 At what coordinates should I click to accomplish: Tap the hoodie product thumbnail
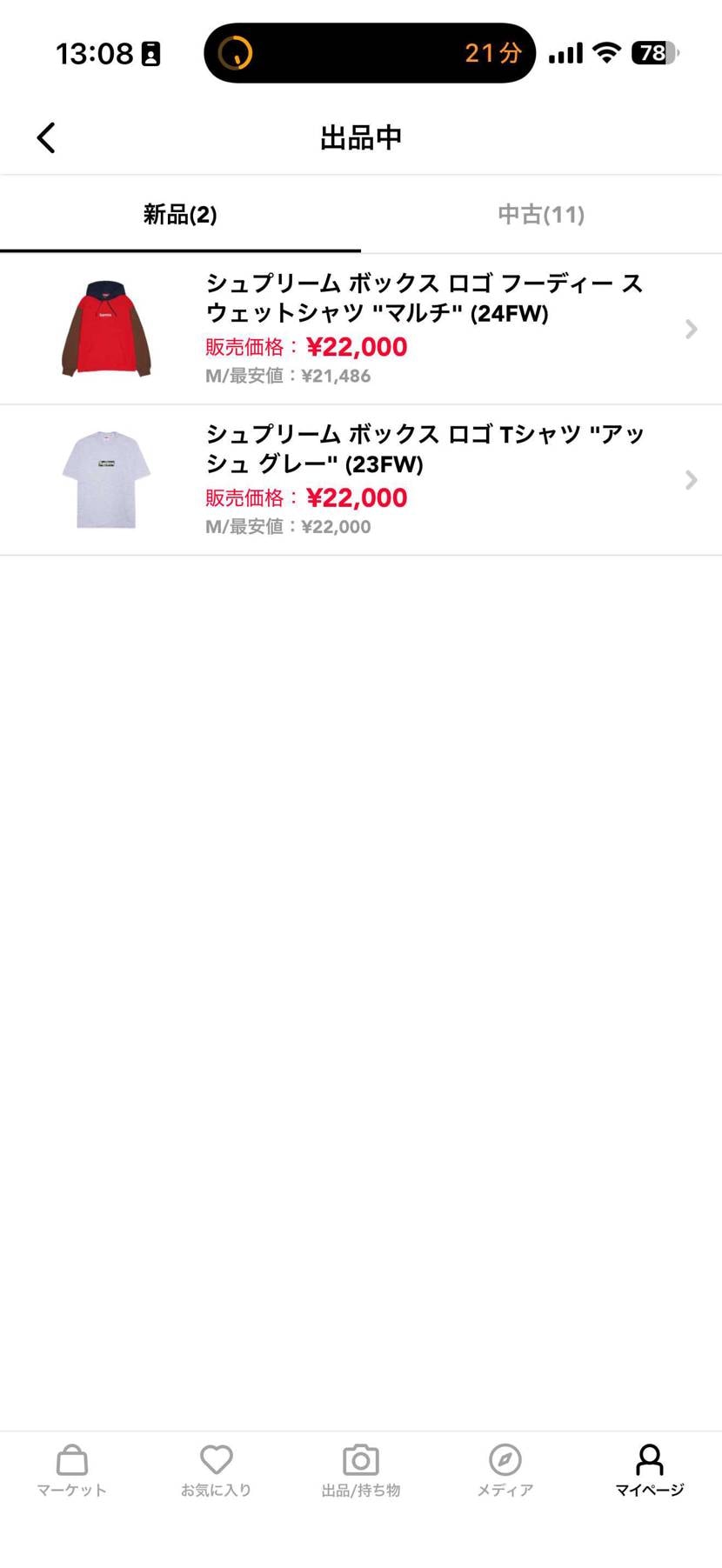tap(106, 329)
